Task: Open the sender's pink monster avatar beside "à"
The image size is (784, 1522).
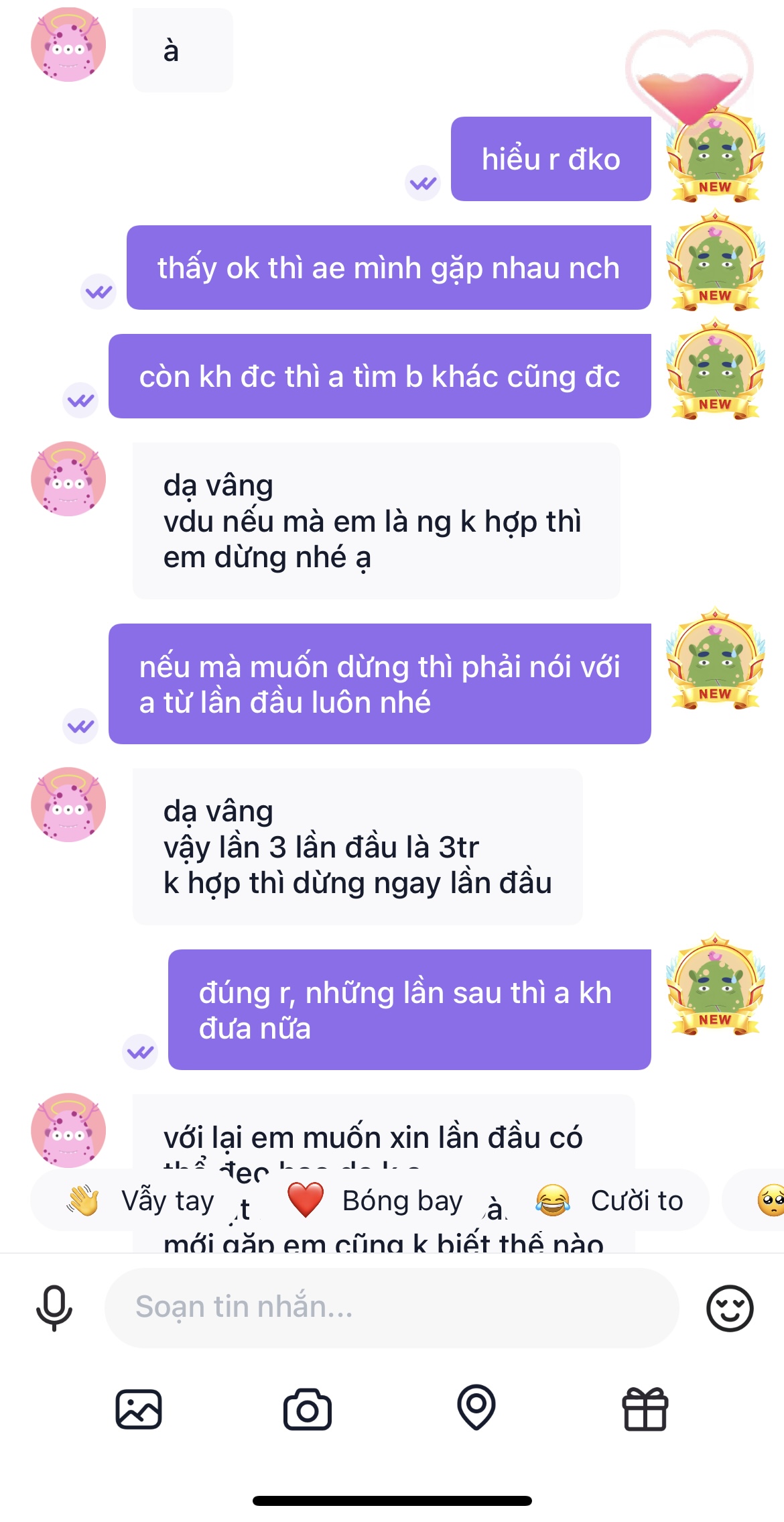Action: pyautogui.click(x=68, y=45)
